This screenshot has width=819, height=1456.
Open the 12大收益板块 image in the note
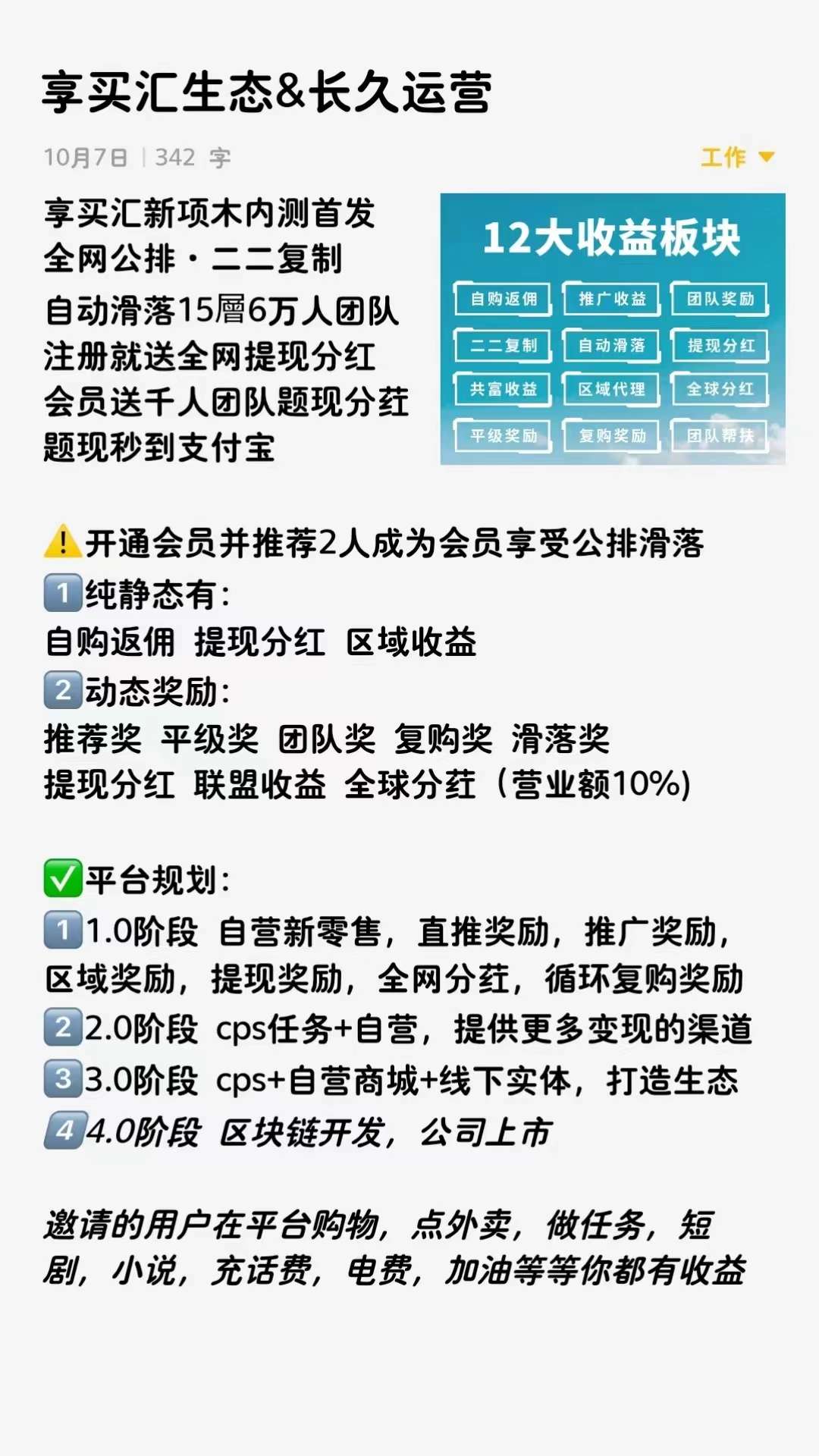click(612, 328)
